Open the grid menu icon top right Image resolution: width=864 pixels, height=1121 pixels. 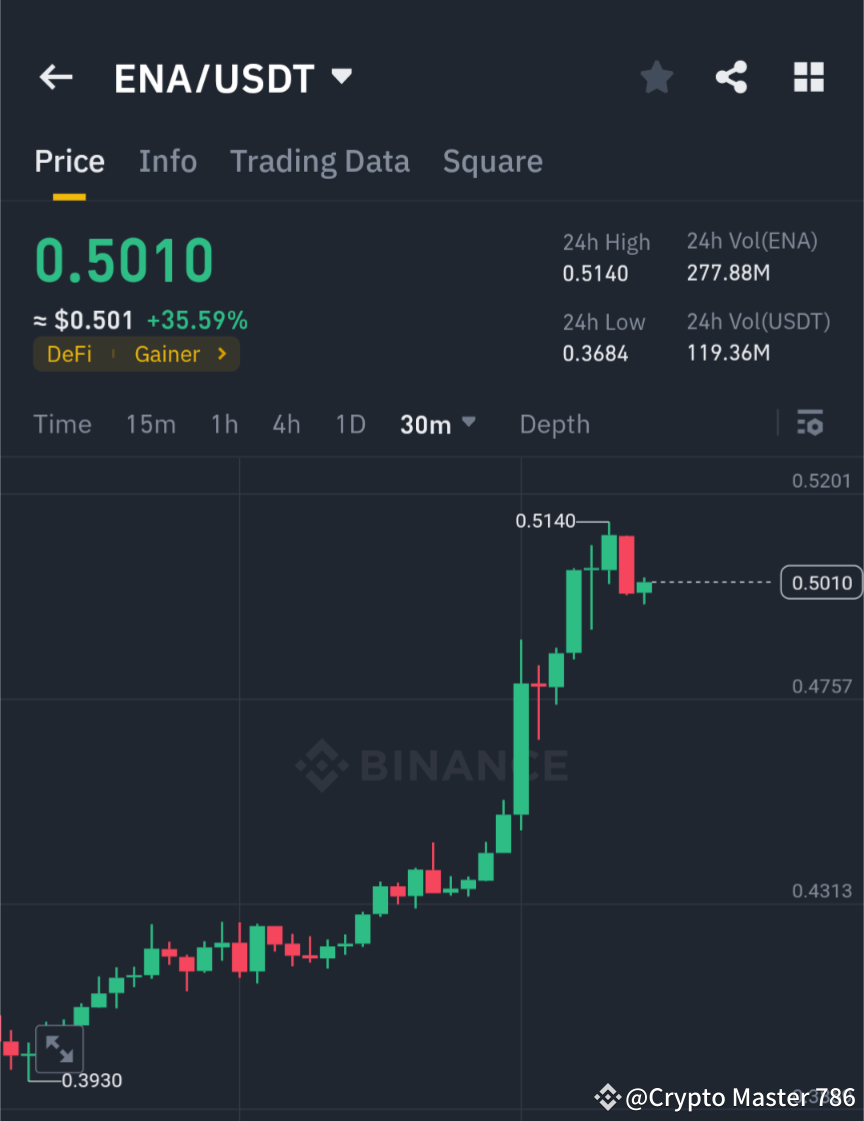808,77
